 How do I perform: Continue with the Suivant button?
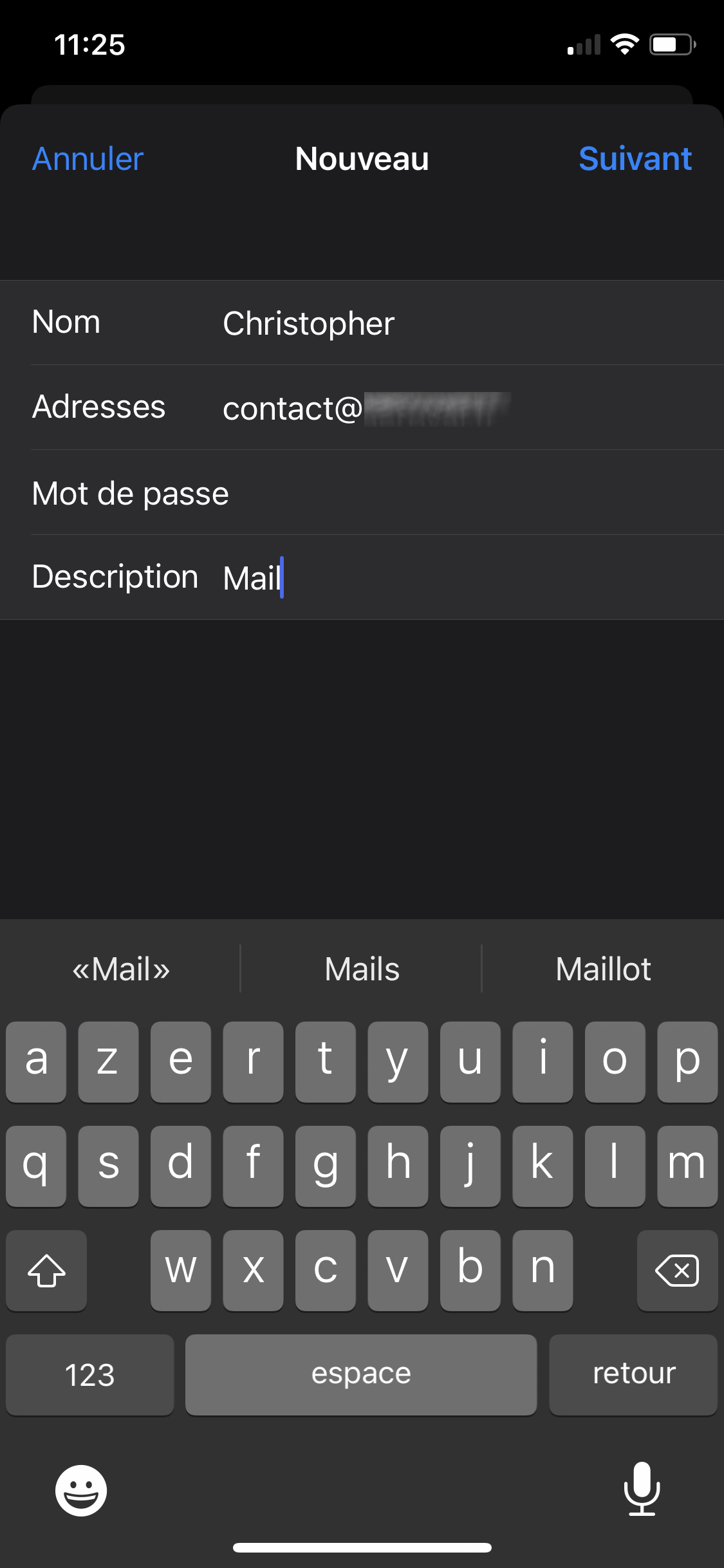pyautogui.click(x=635, y=159)
